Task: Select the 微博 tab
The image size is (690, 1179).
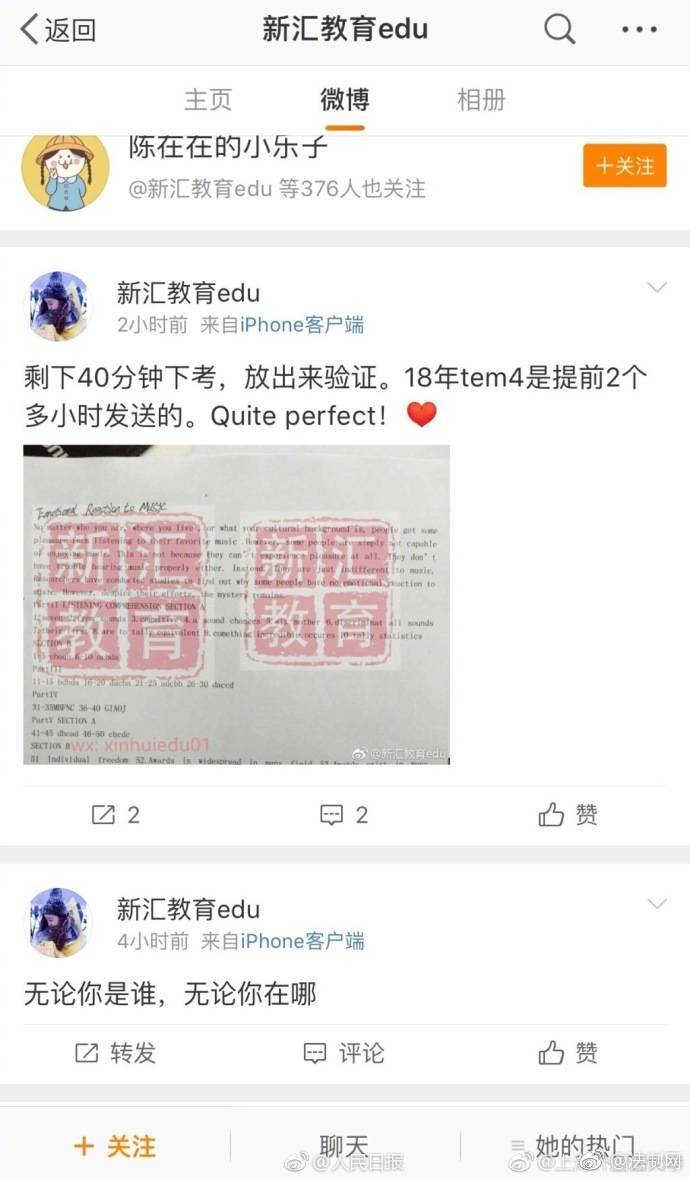Action: coord(345,99)
